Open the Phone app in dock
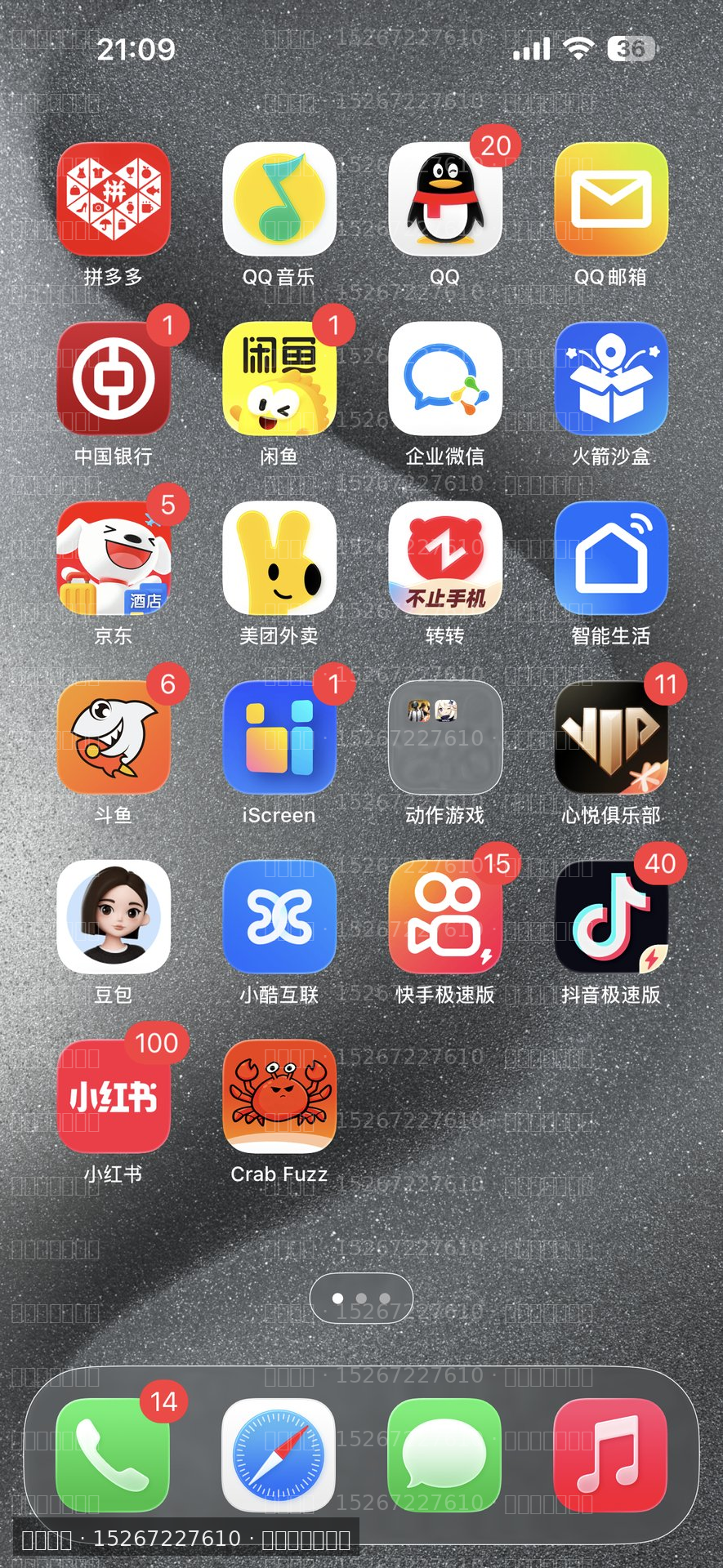723x1568 pixels. pyautogui.click(x=114, y=1454)
